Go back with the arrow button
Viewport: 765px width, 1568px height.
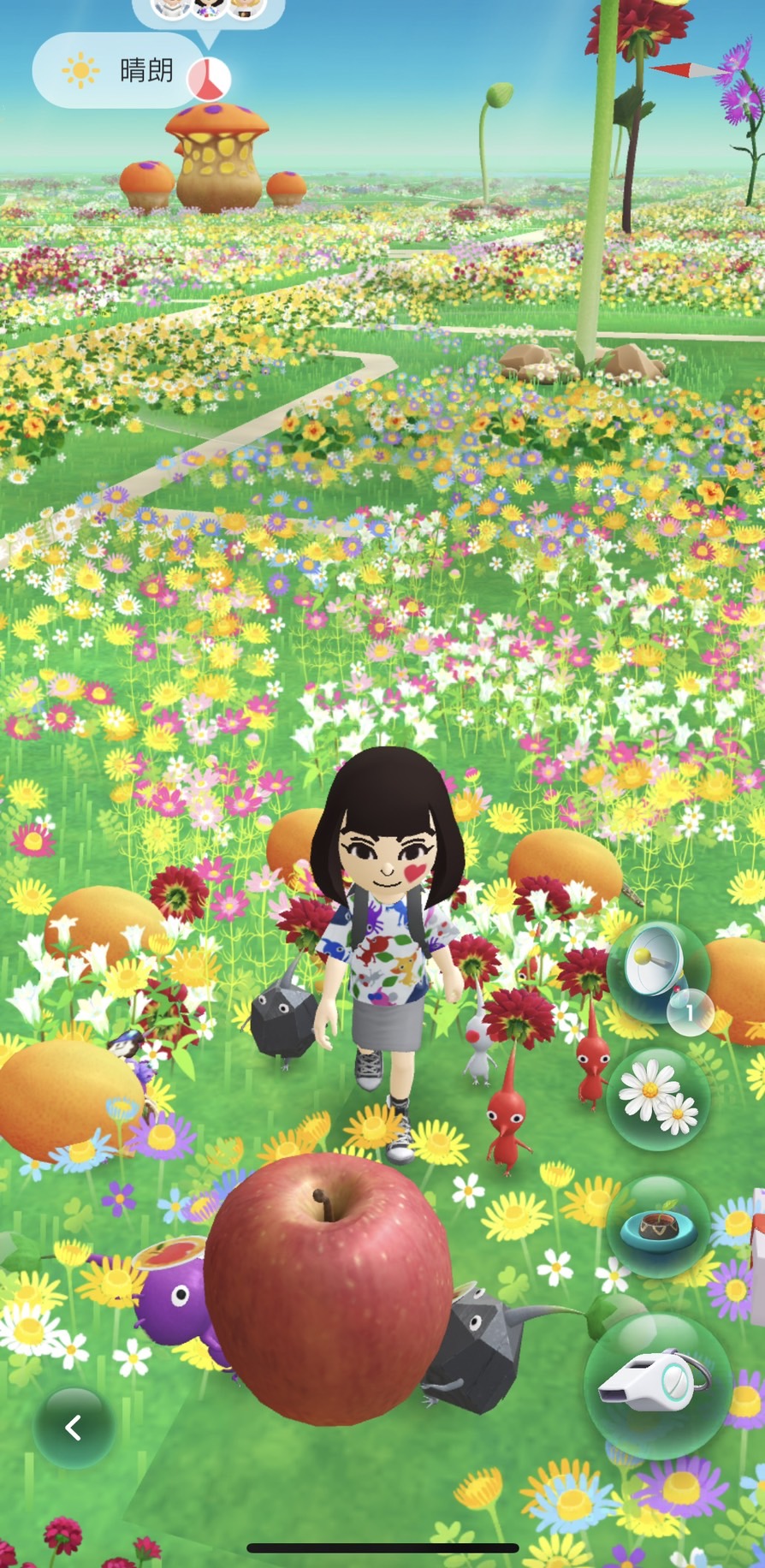74,1427
